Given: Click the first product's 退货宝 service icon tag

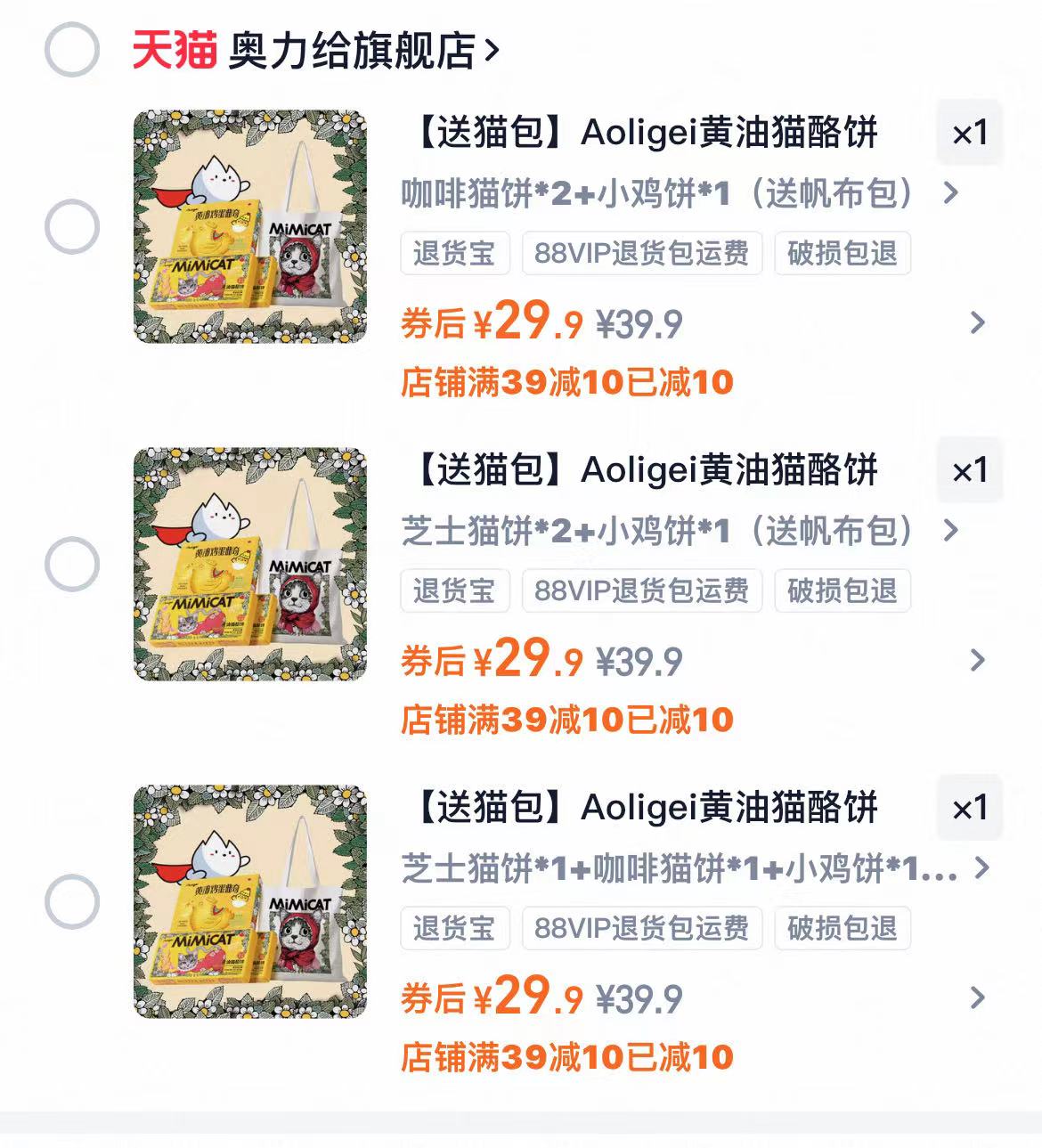Looking at the screenshot, I should click(x=455, y=254).
